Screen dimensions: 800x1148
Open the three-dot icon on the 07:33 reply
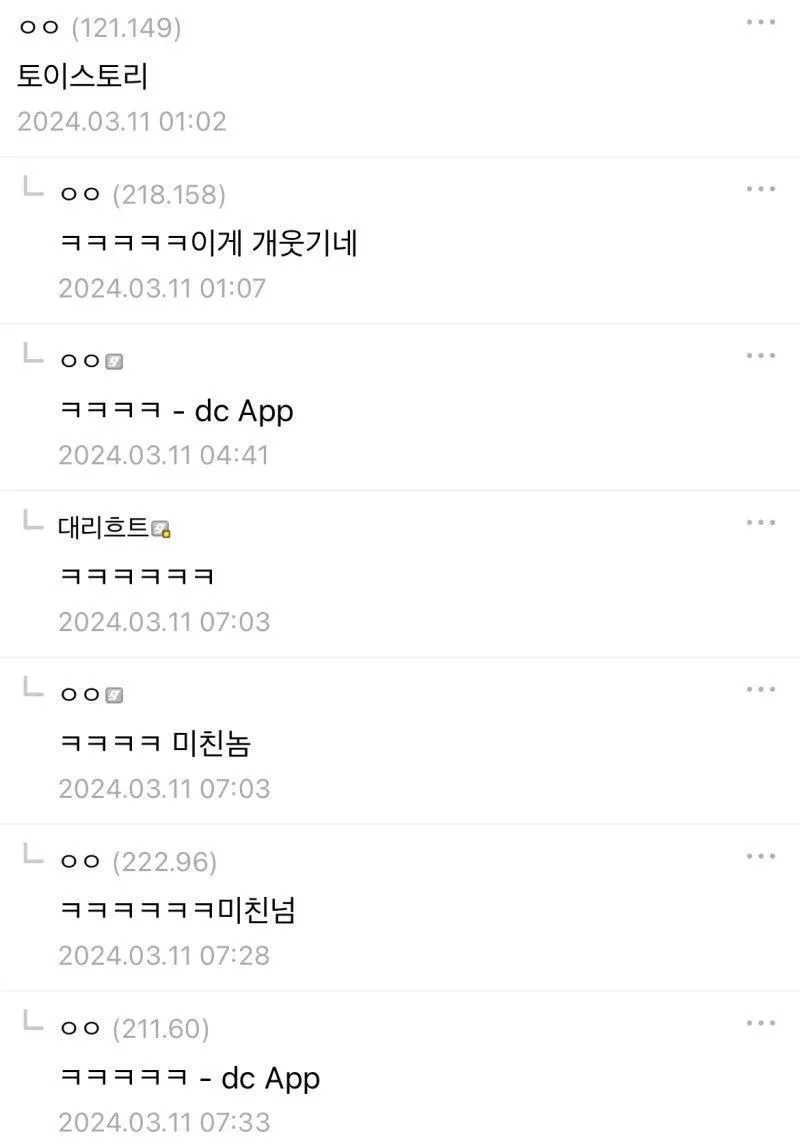[x=763, y=1022]
